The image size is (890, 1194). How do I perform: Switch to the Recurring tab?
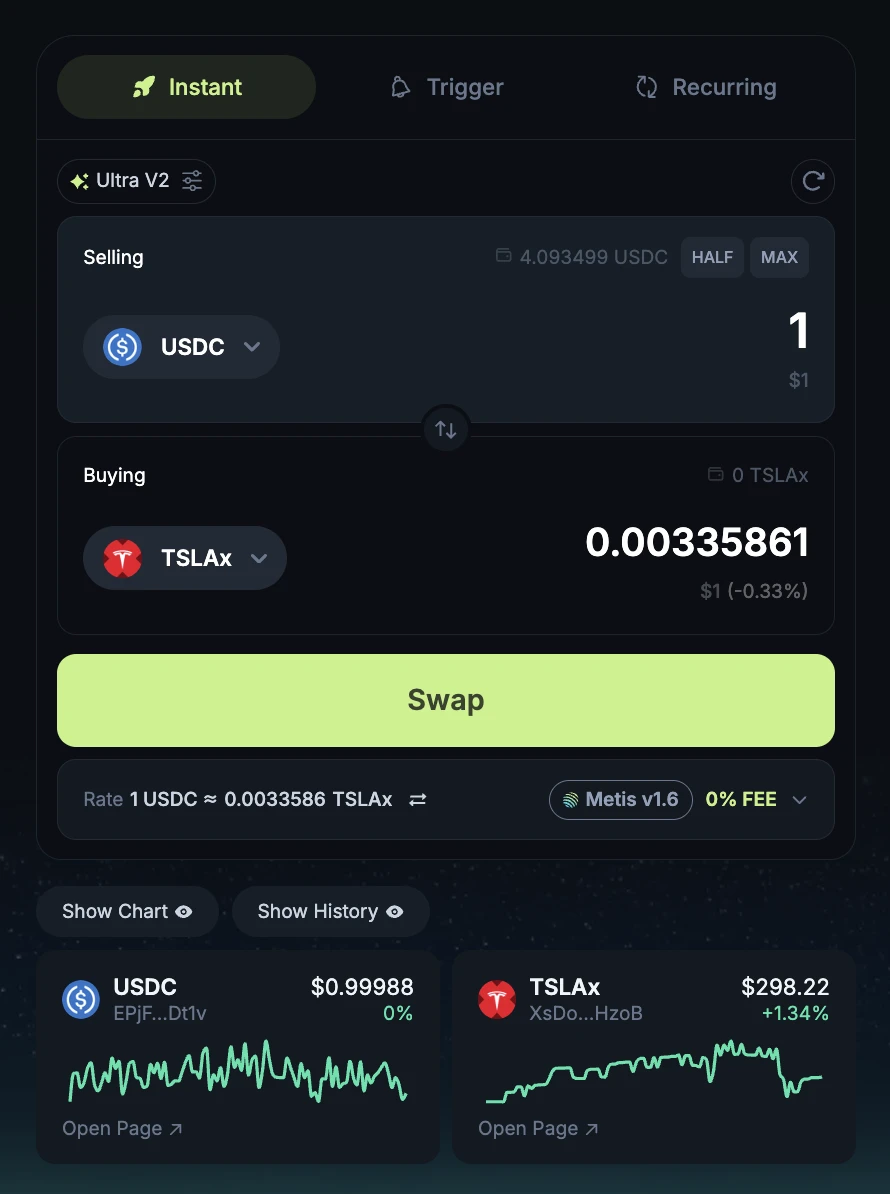pos(706,88)
